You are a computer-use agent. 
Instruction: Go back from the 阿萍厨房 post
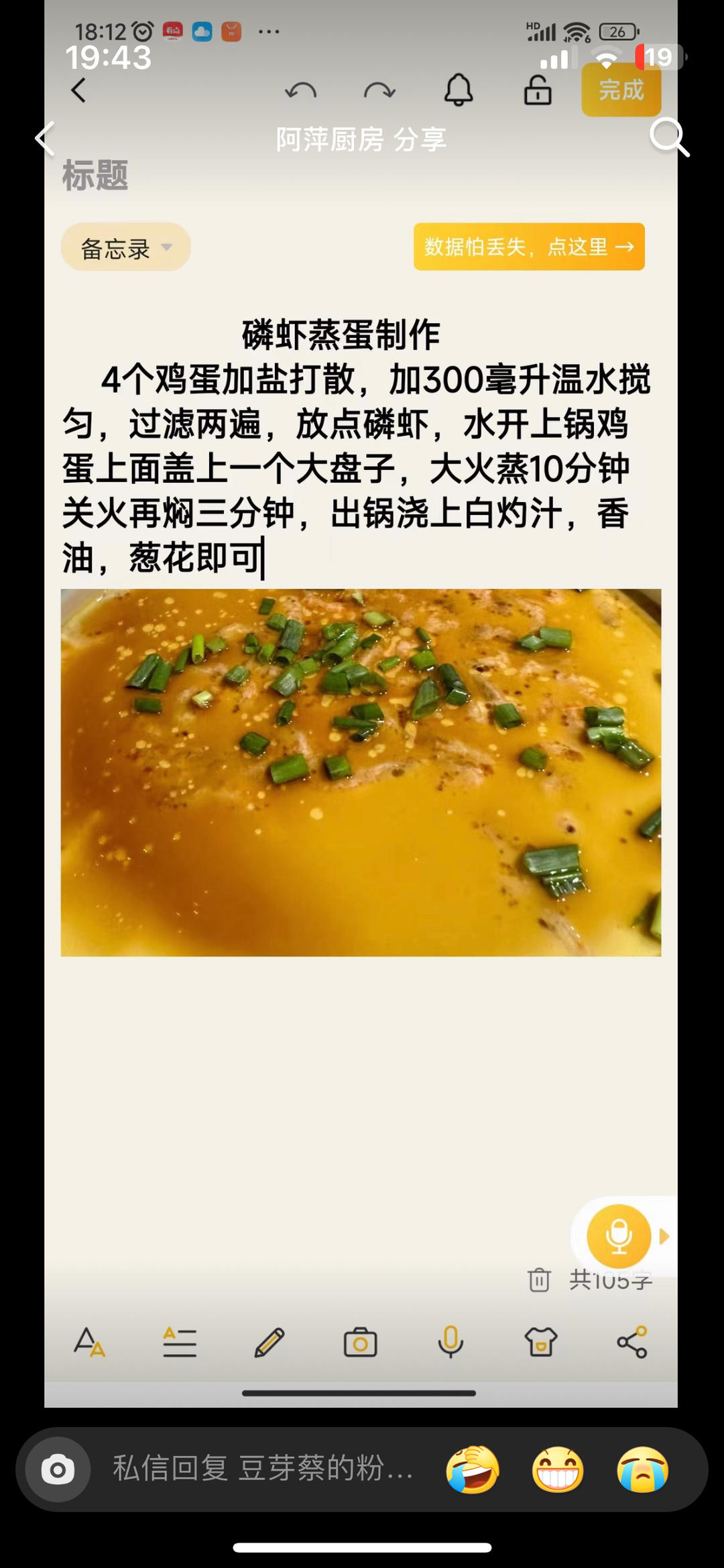45,139
